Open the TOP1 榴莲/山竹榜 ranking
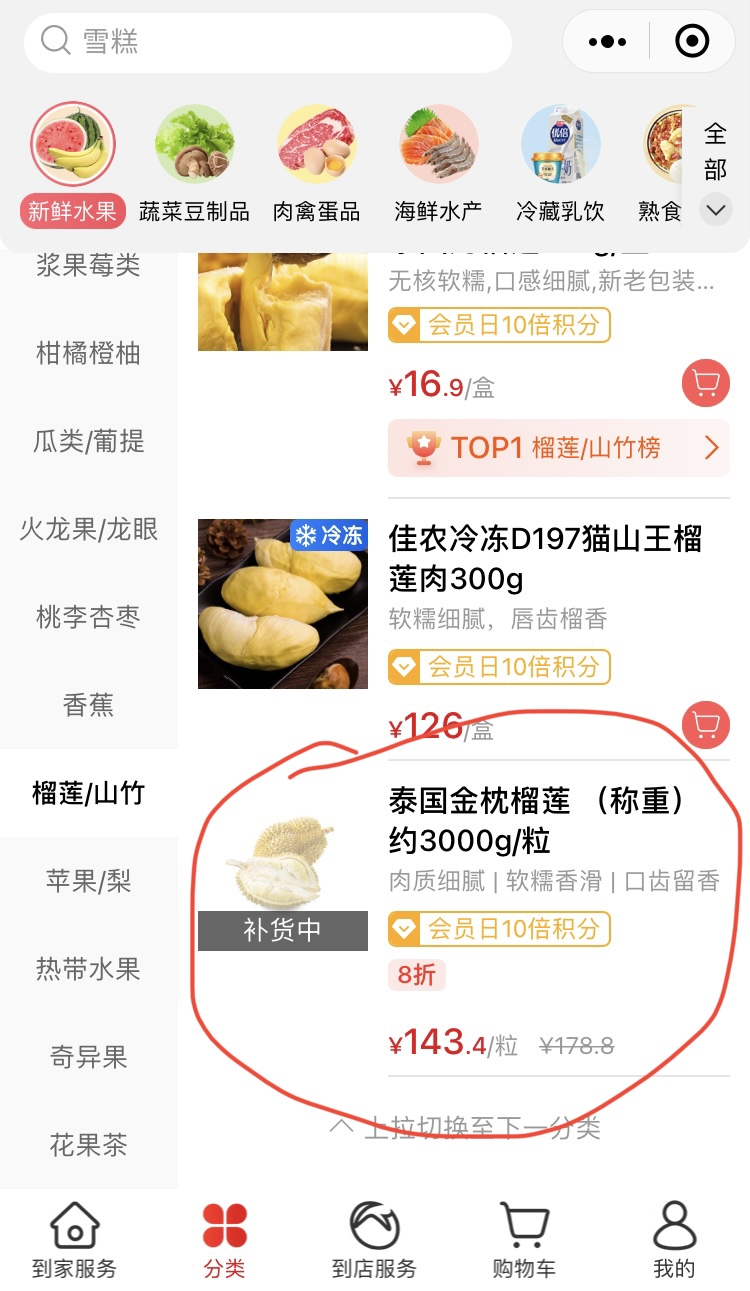The image size is (750, 1291). (558, 448)
